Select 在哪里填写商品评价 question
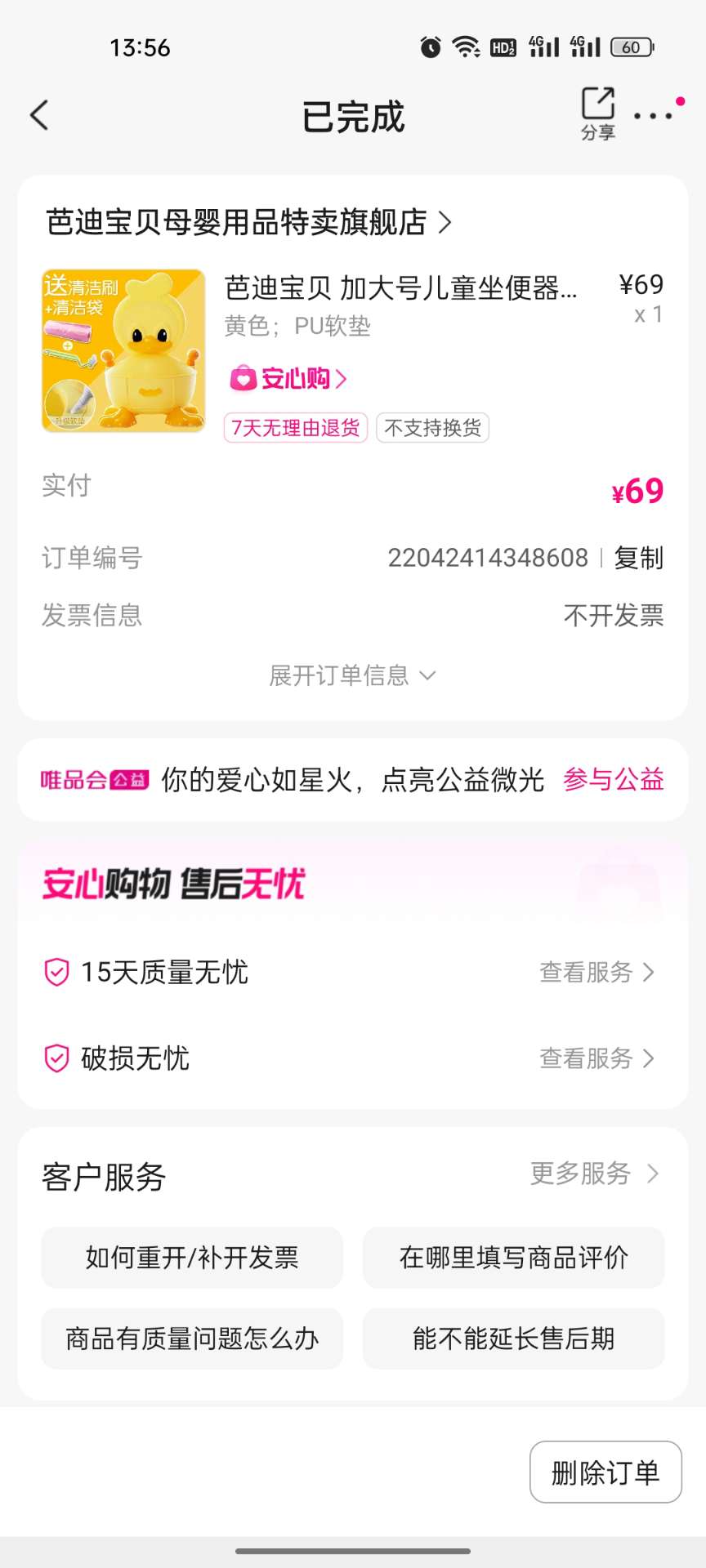 pos(513,1258)
